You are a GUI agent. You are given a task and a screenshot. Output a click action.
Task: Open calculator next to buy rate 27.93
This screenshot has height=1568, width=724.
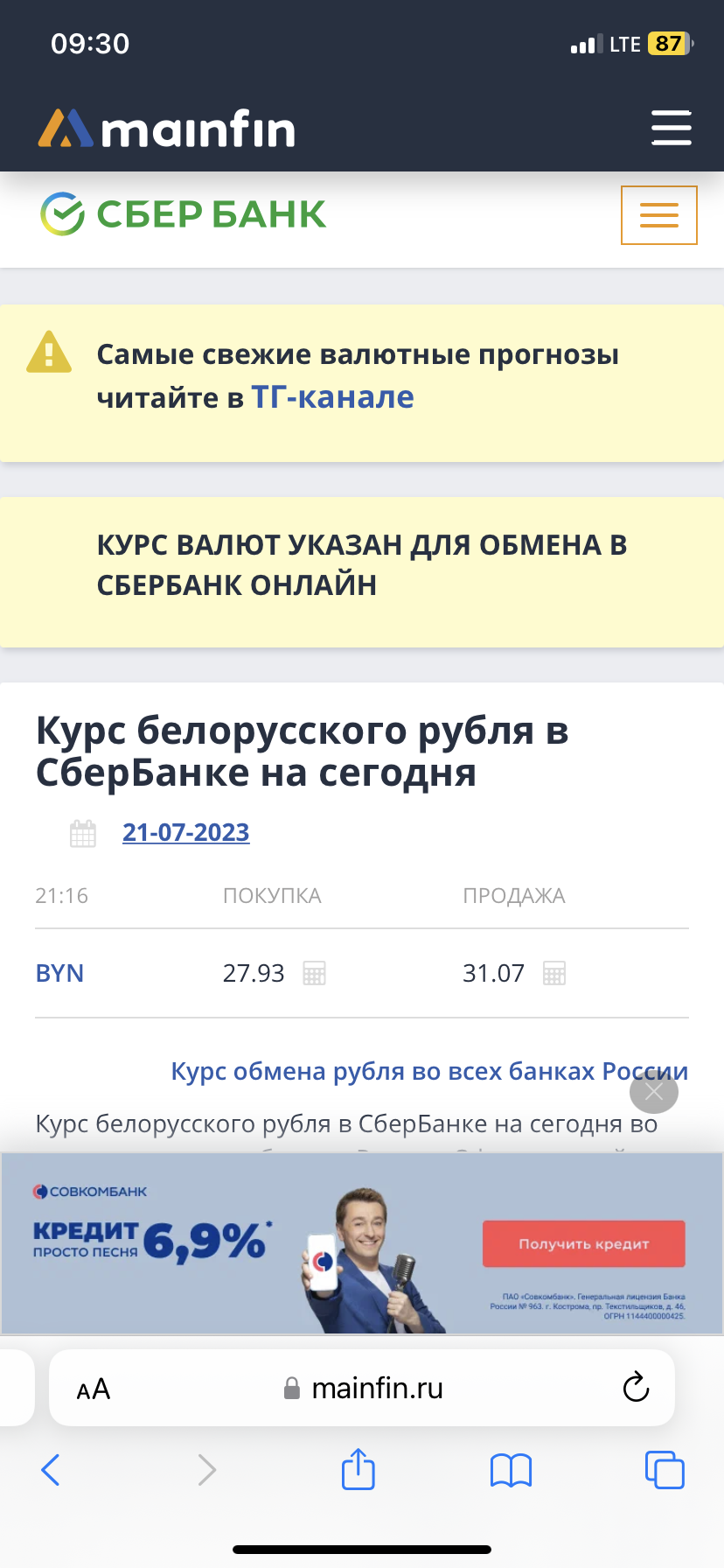[x=314, y=973]
